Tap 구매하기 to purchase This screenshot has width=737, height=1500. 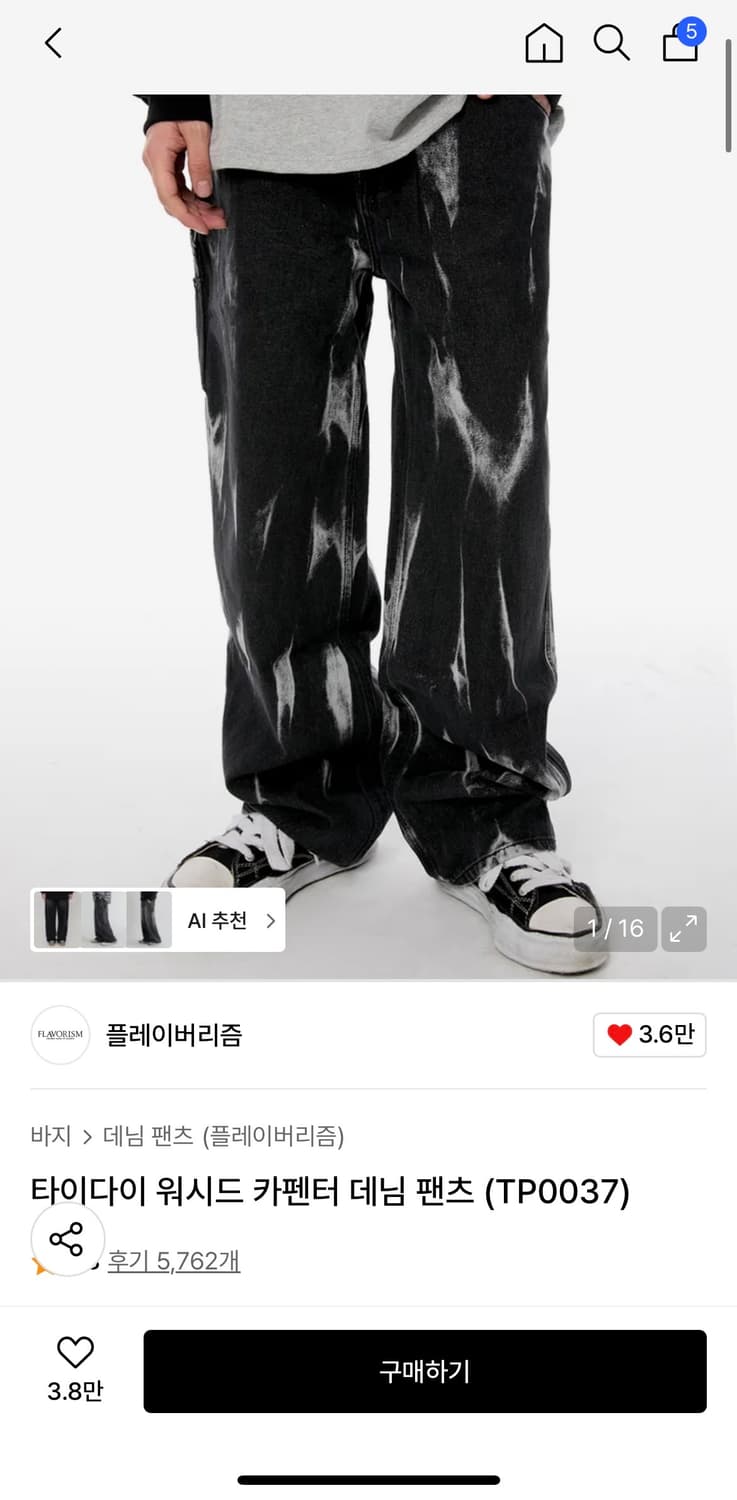425,1372
